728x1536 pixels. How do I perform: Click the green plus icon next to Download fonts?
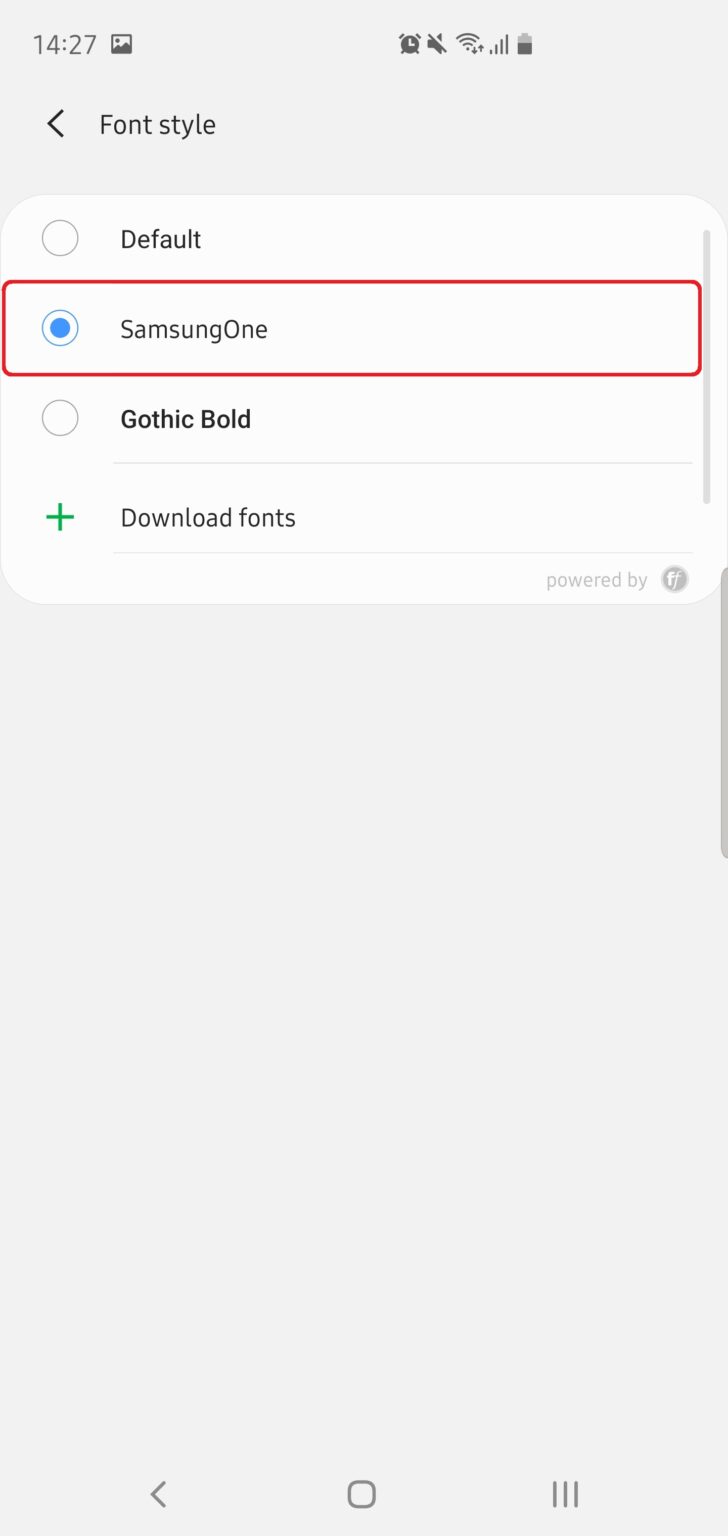59,517
